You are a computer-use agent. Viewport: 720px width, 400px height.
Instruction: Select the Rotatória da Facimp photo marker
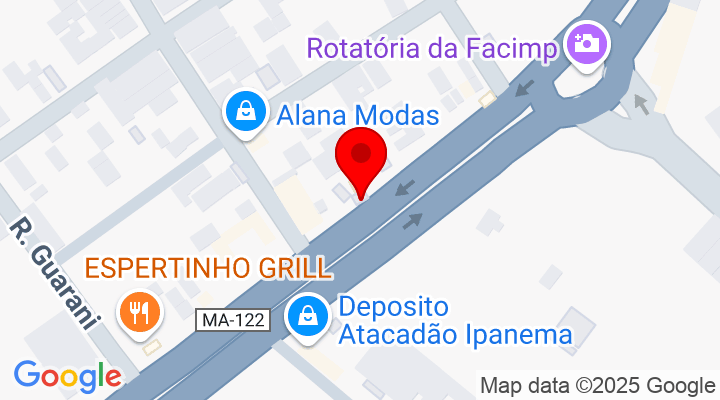tap(586, 43)
